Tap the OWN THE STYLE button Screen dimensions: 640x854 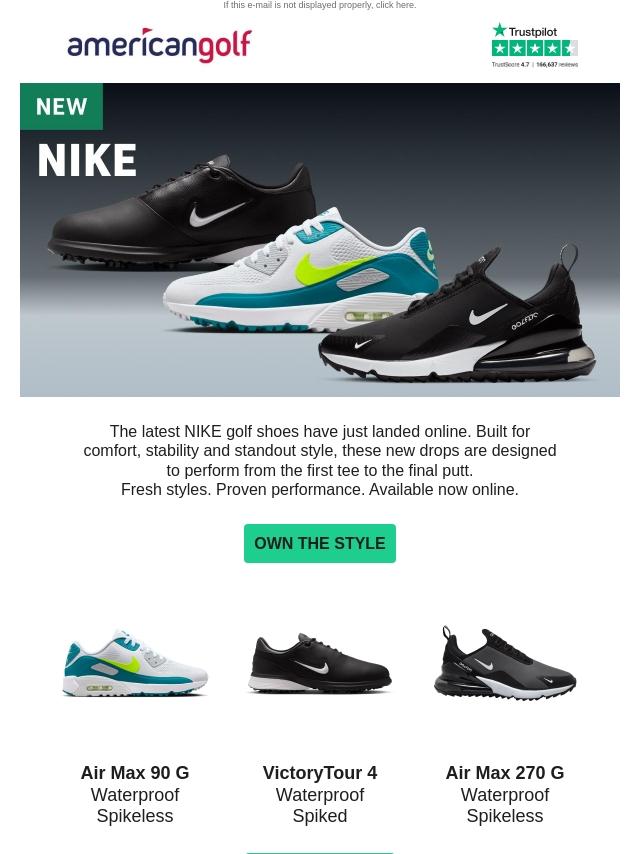[320, 543]
